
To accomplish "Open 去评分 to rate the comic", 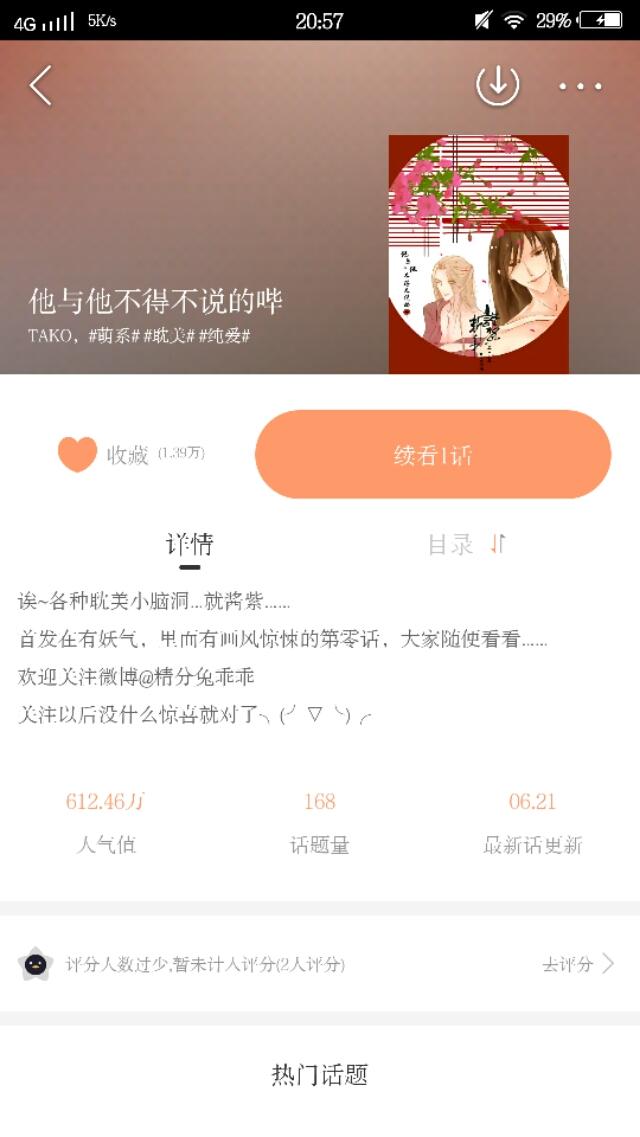I will tap(577, 964).
